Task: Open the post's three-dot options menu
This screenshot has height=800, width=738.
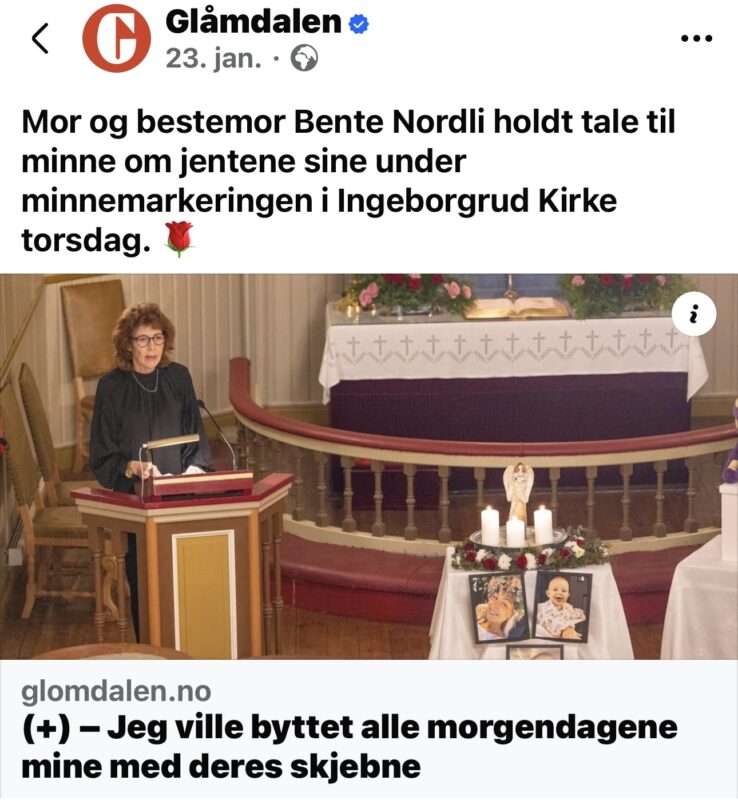Action: coord(695,38)
